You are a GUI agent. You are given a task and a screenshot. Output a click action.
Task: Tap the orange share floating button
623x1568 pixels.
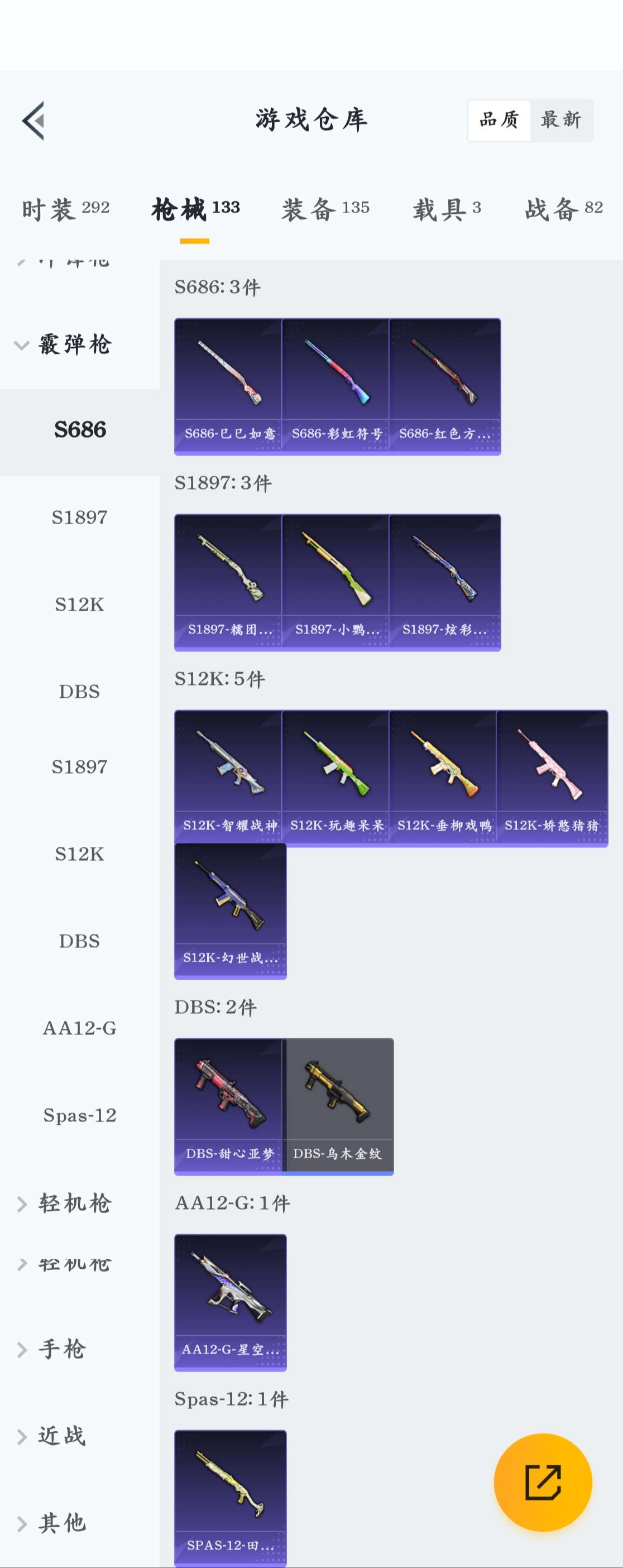pos(543,1482)
